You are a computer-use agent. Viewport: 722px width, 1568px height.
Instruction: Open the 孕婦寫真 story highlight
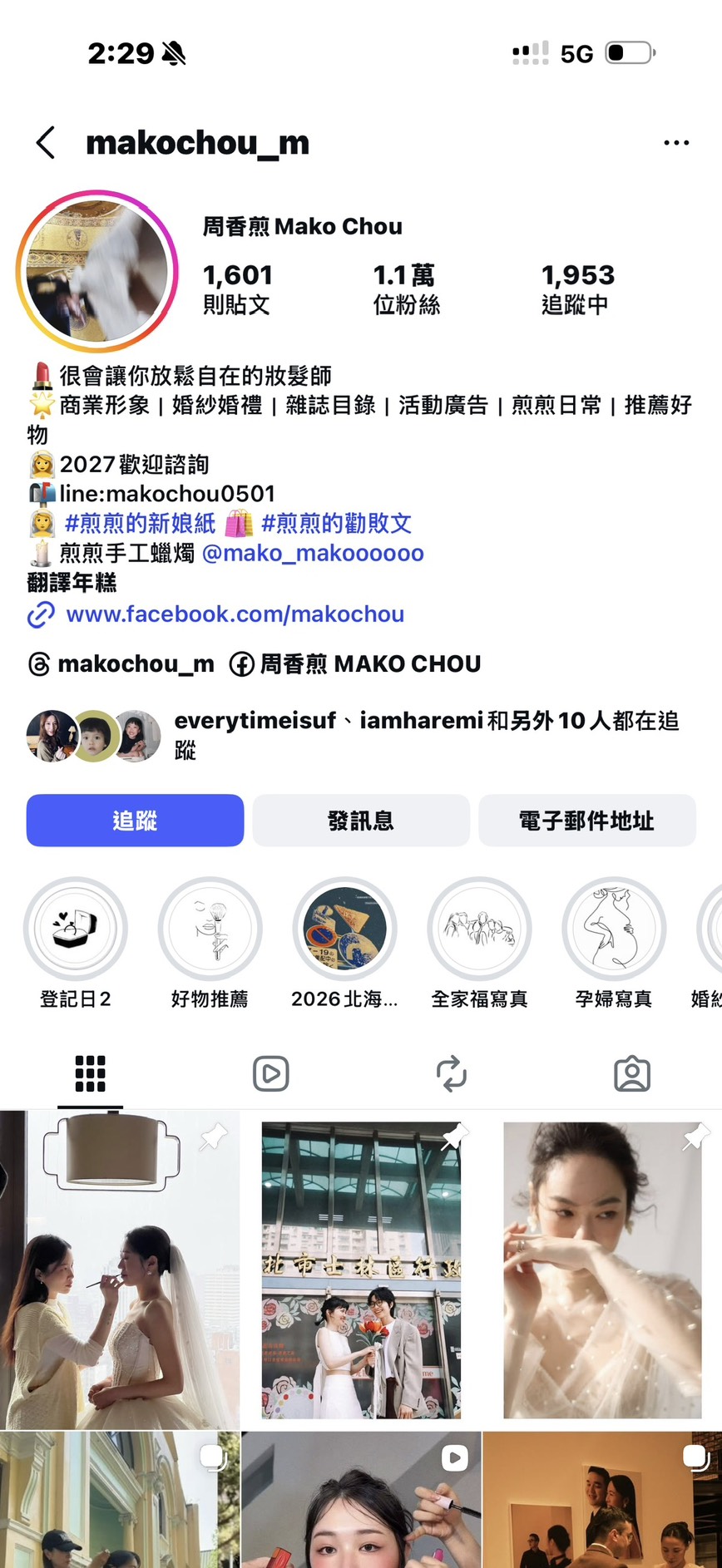click(614, 929)
